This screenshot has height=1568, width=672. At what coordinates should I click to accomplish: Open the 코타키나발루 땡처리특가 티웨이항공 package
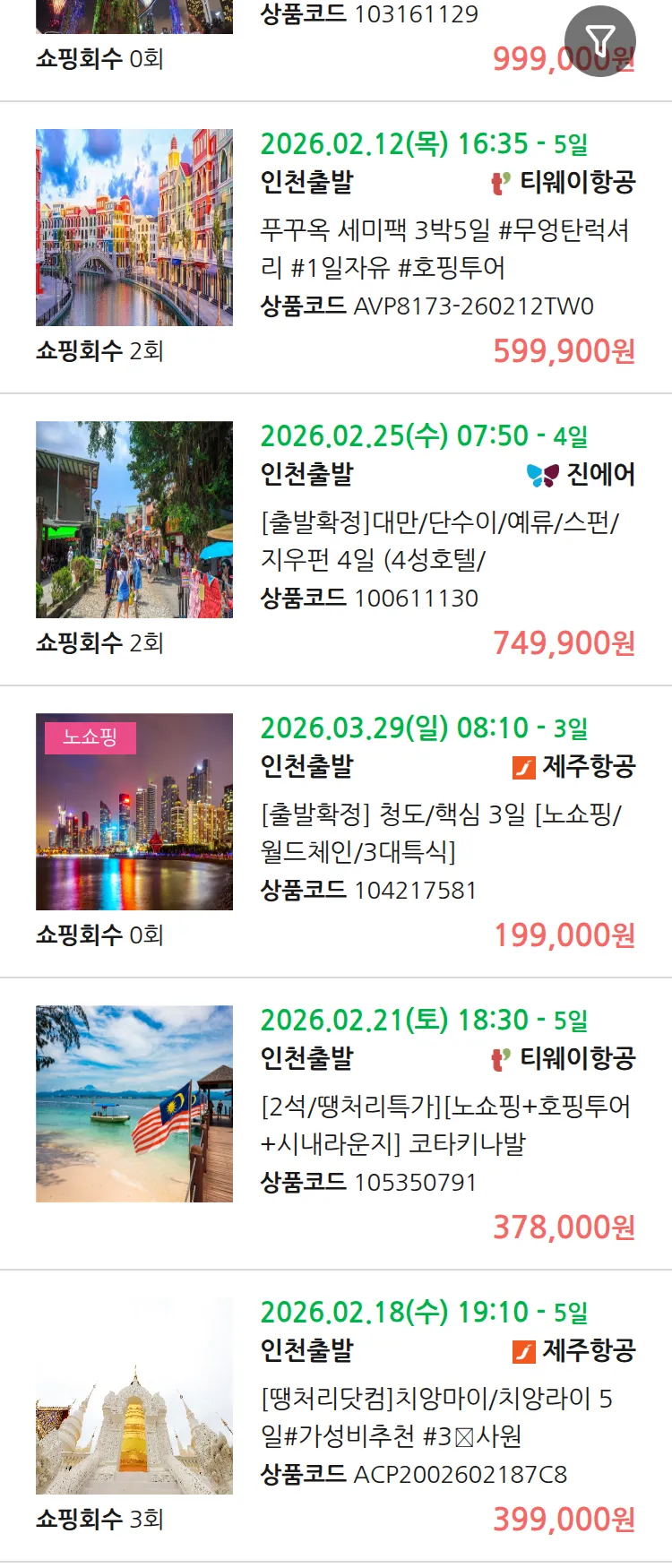click(x=444, y=1124)
